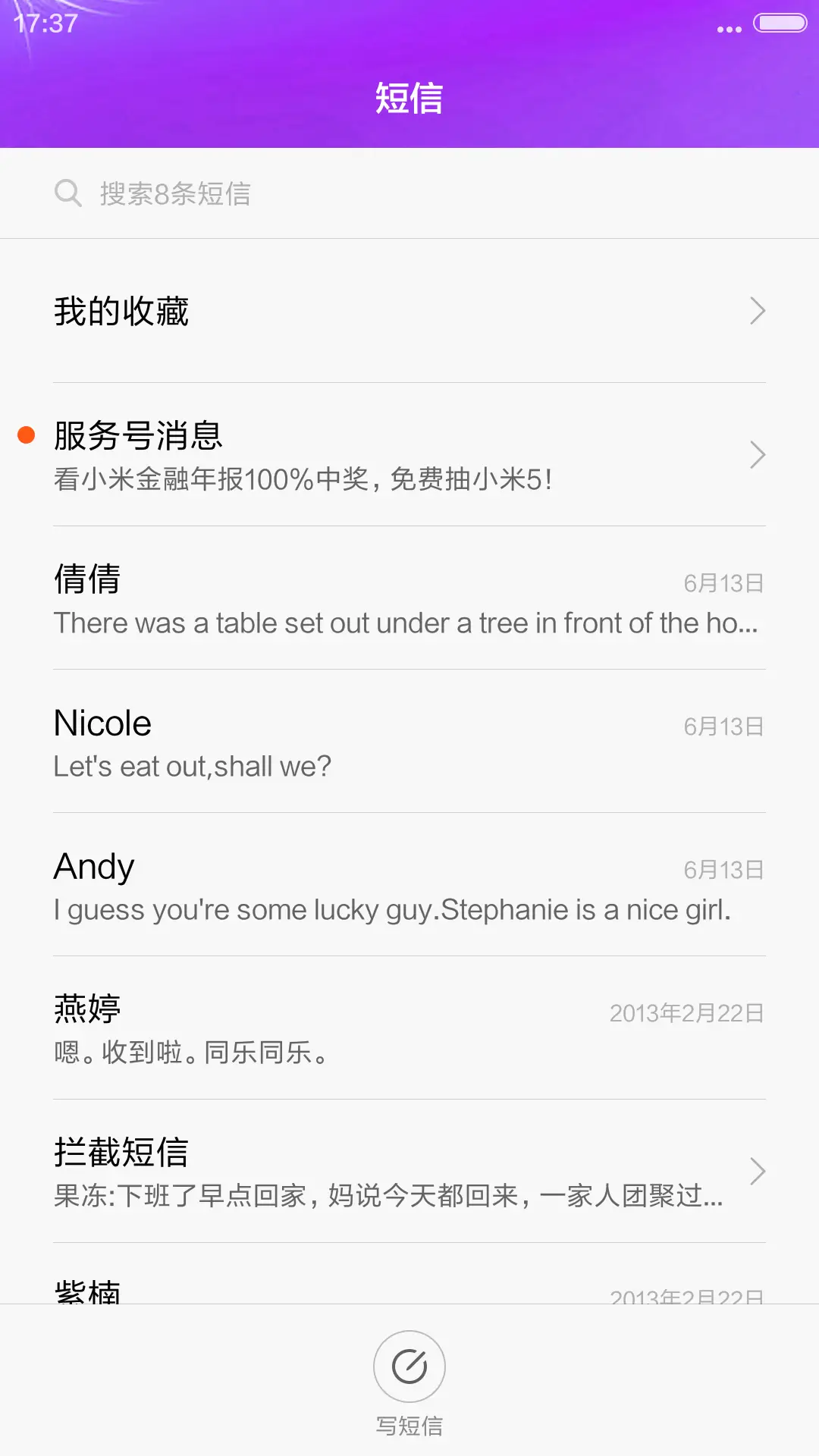Click the search magnifier icon
The height and width of the screenshot is (1456, 819).
pyautogui.click(x=68, y=193)
